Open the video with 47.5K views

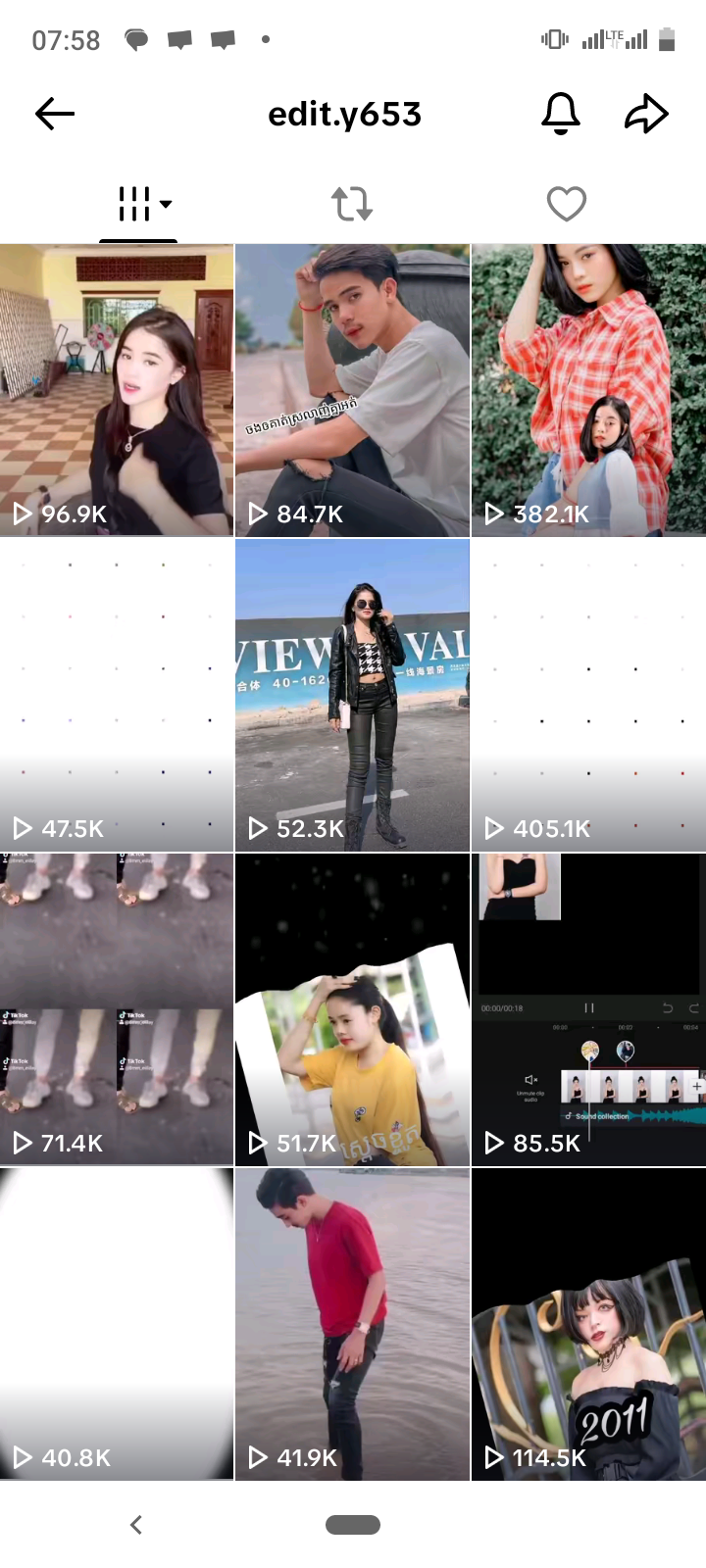point(117,694)
